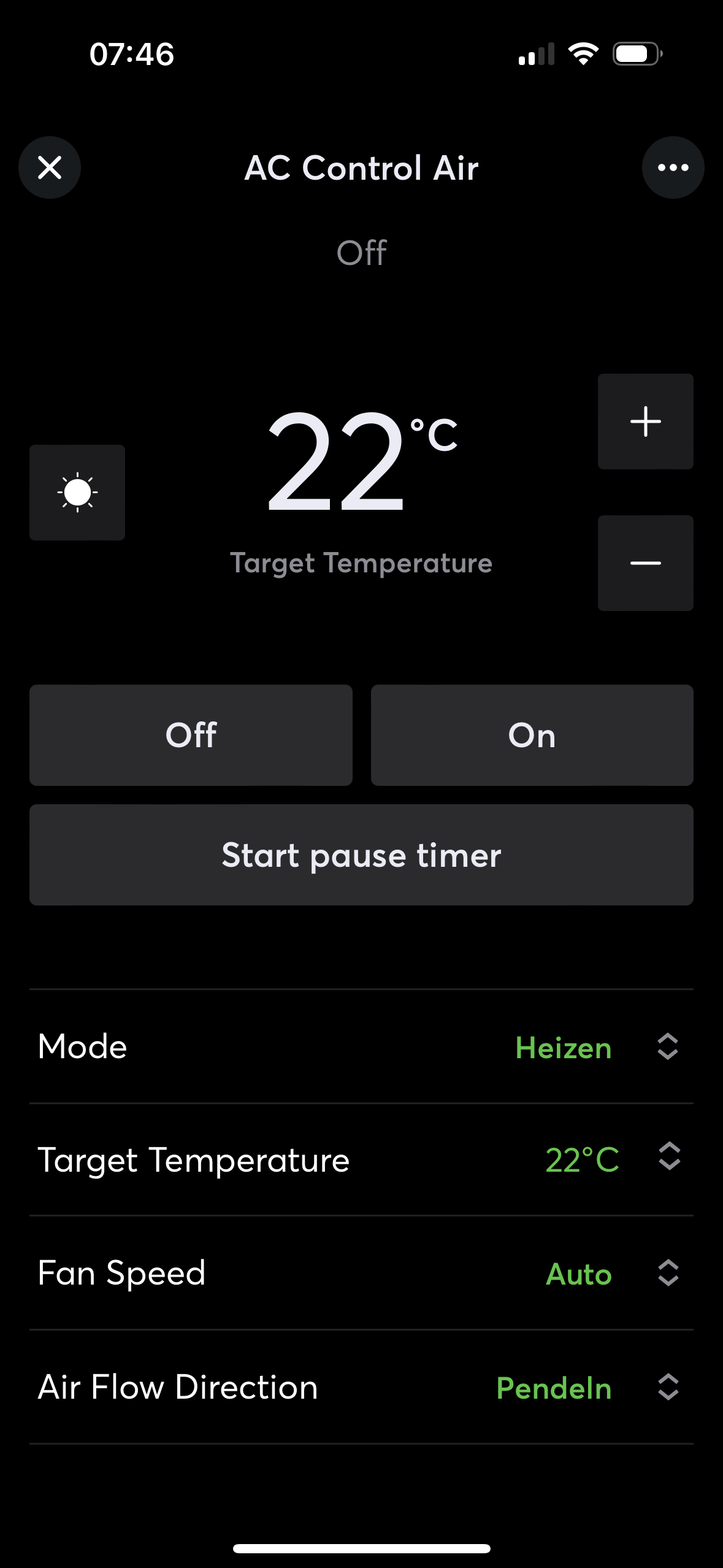The width and height of the screenshot is (723, 1568).
Task: Open the Target Temperature 22°C picker
Action: pyautogui.click(x=361, y=1159)
